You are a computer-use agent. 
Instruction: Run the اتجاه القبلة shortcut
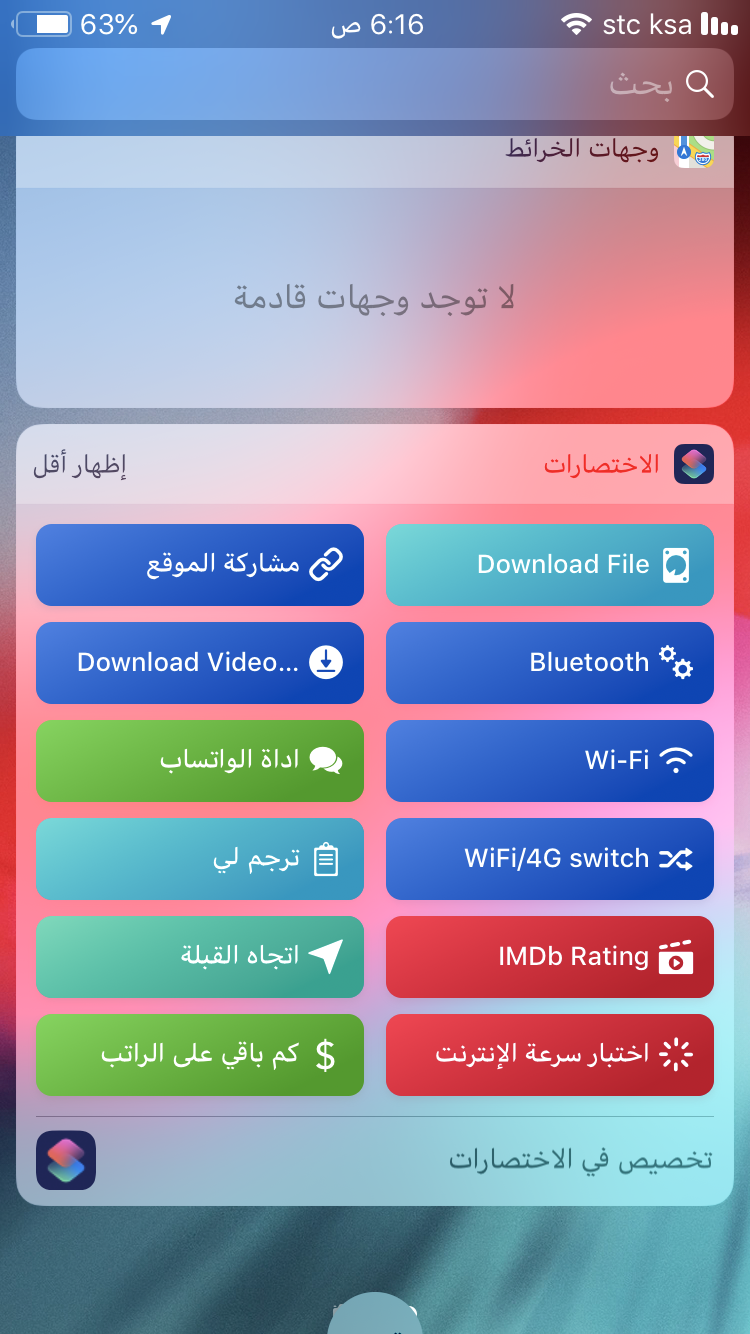pyautogui.click(x=200, y=957)
